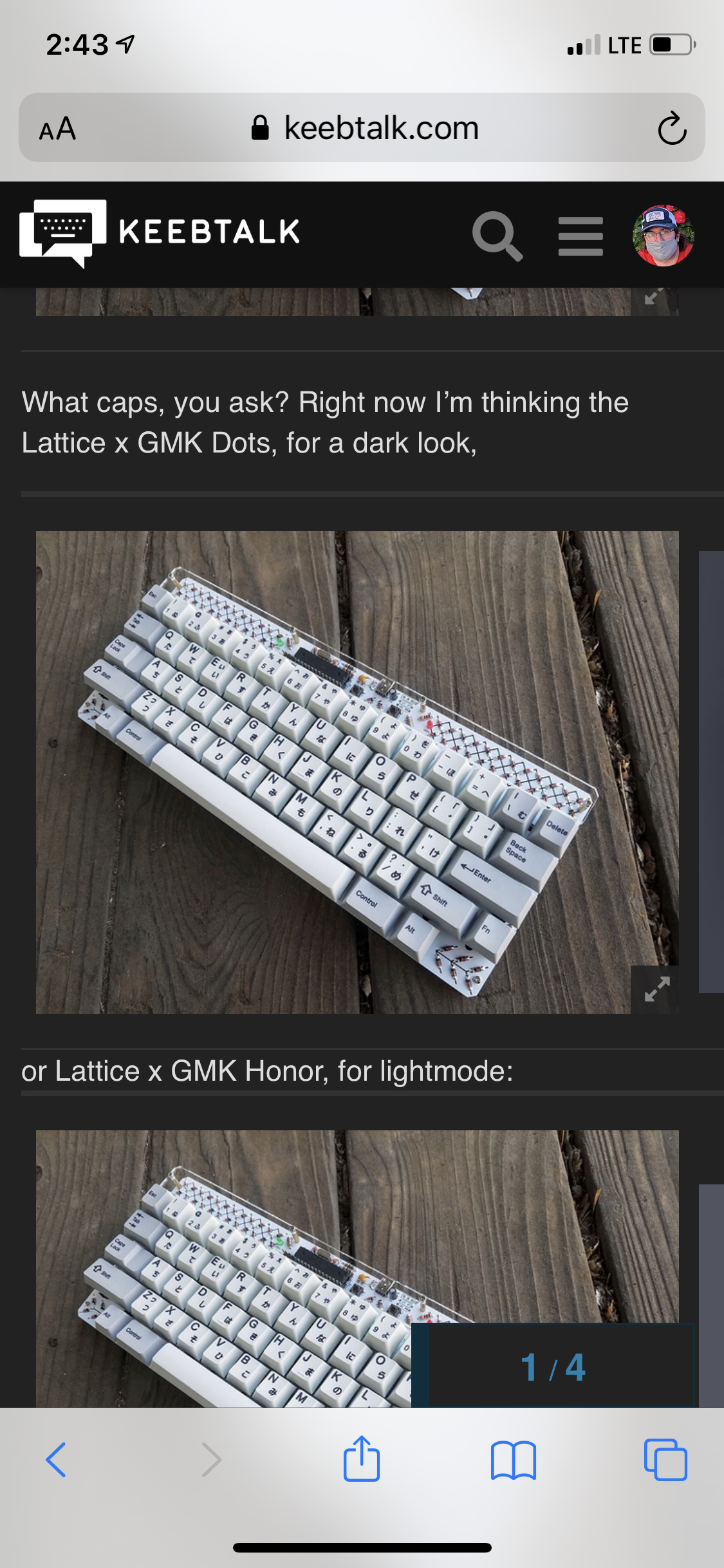Expand the GMK Dots keyboard image
Viewport: 724px width, 1568px height.
pyautogui.click(x=656, y=989)
